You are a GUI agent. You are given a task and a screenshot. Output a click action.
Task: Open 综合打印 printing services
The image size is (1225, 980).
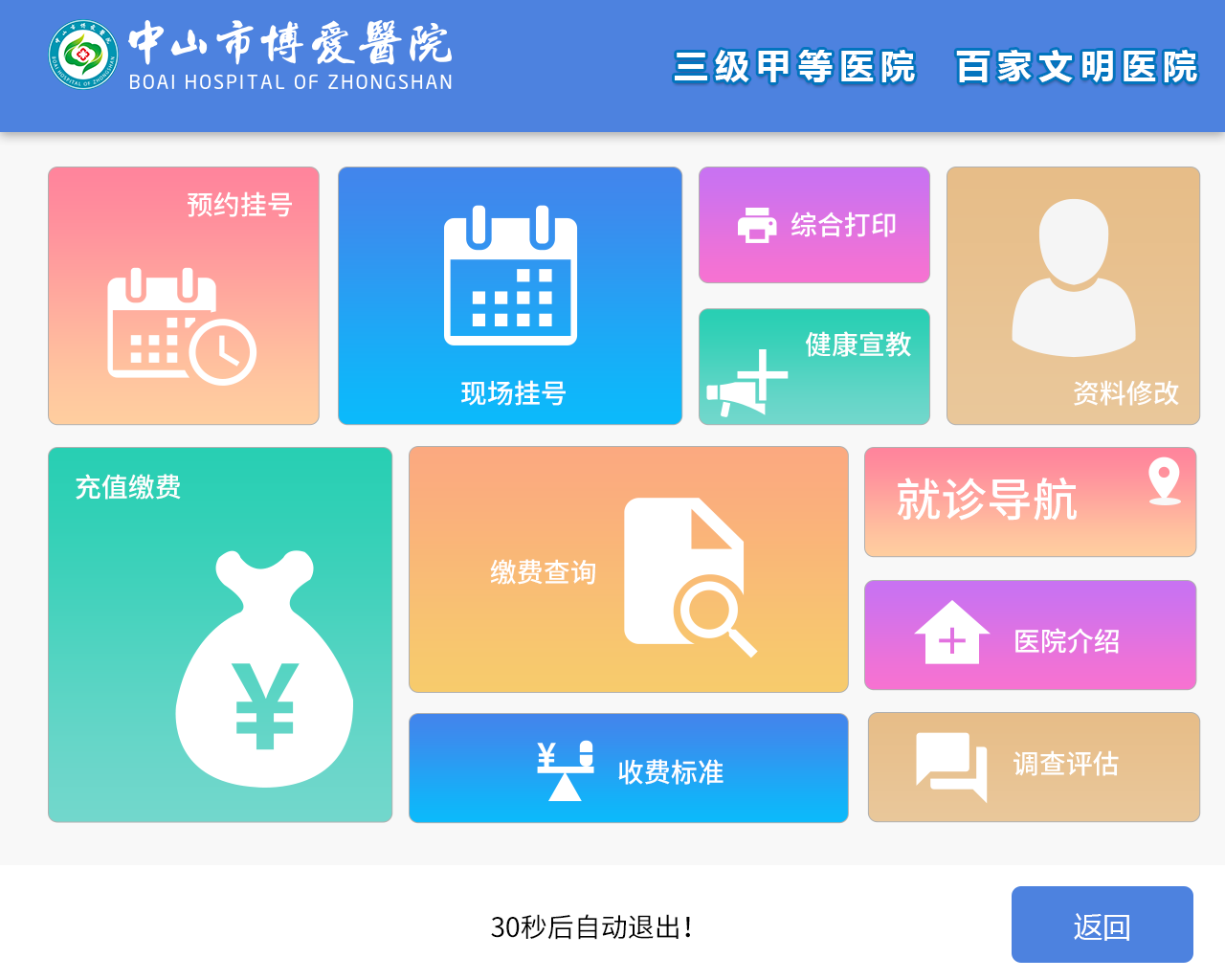point(814,225)
